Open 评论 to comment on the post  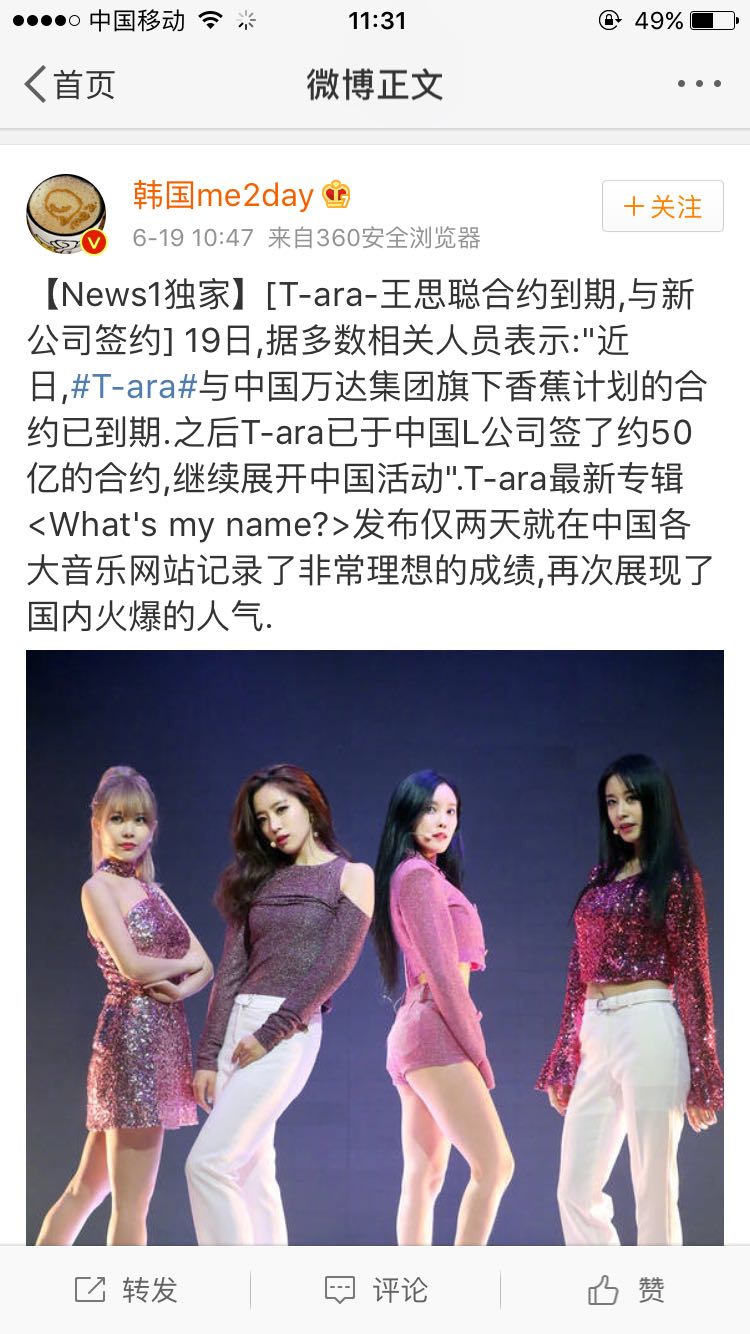(375, 1290)
